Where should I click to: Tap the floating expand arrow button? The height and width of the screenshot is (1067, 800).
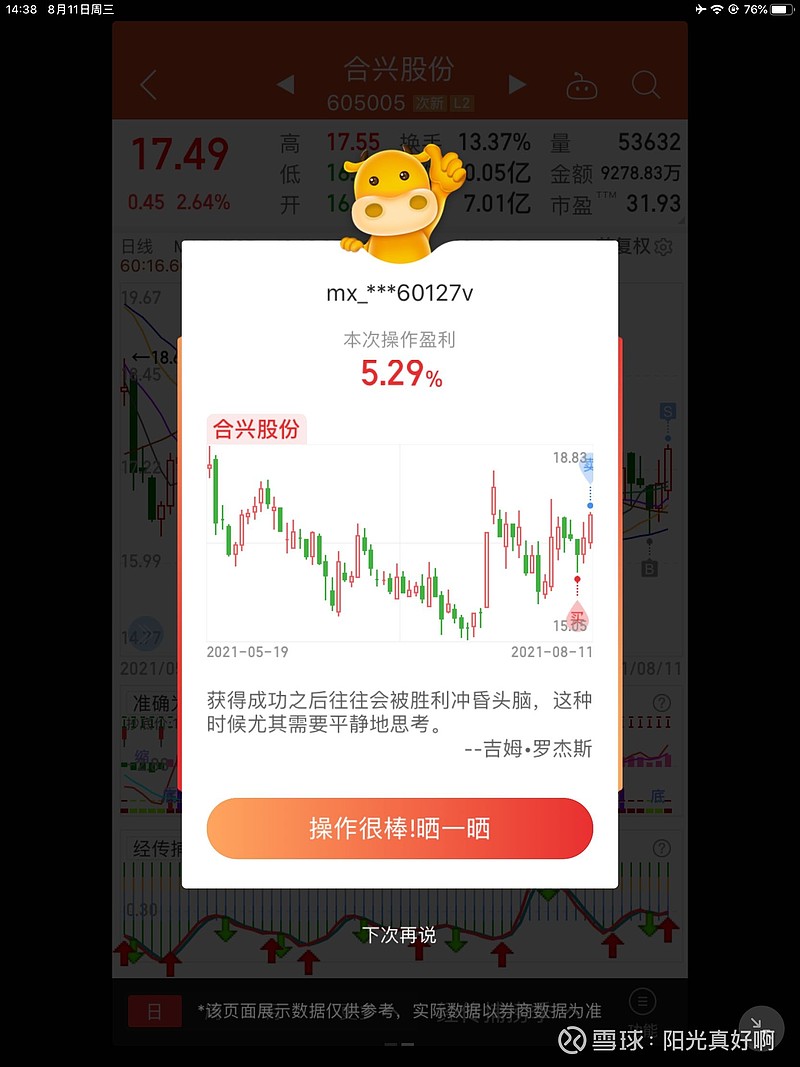(x=762, y=1027)
